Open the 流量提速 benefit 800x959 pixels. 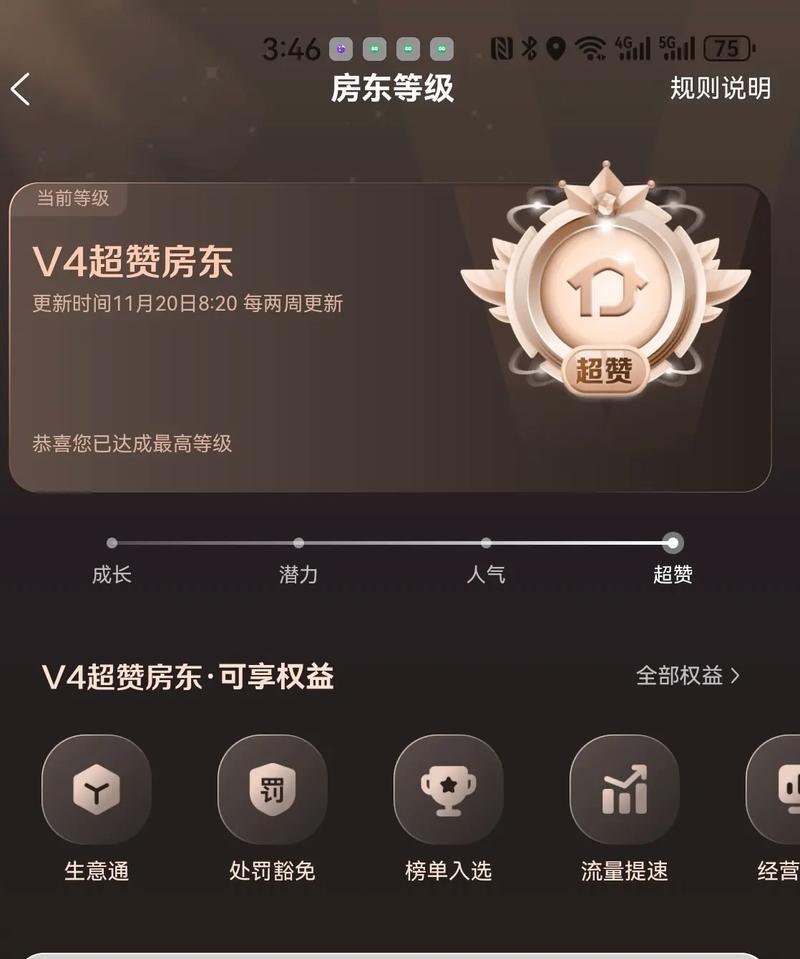(x=624, y=790)
